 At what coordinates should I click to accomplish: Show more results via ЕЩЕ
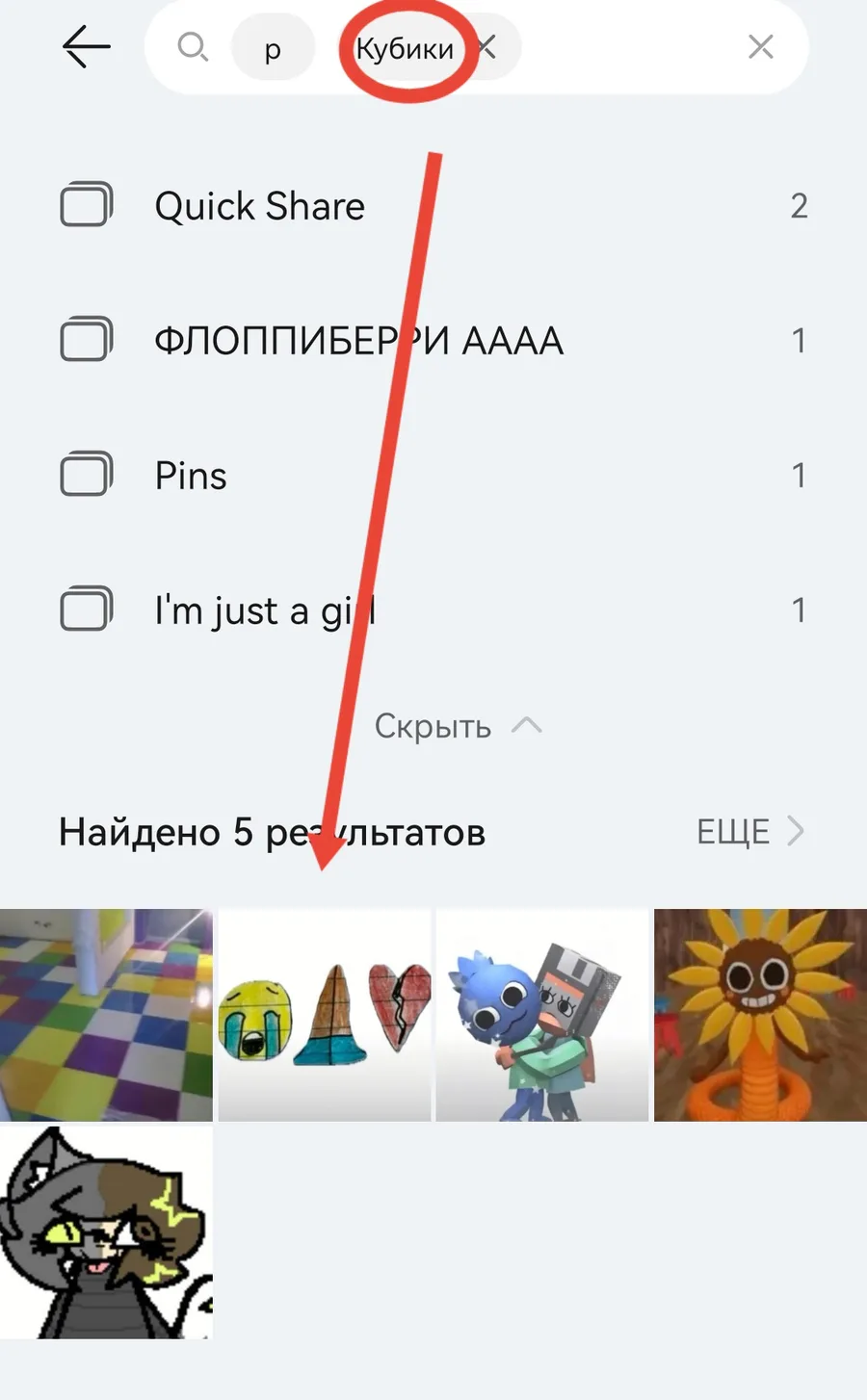pyautogui.click(x=749, y=831)
